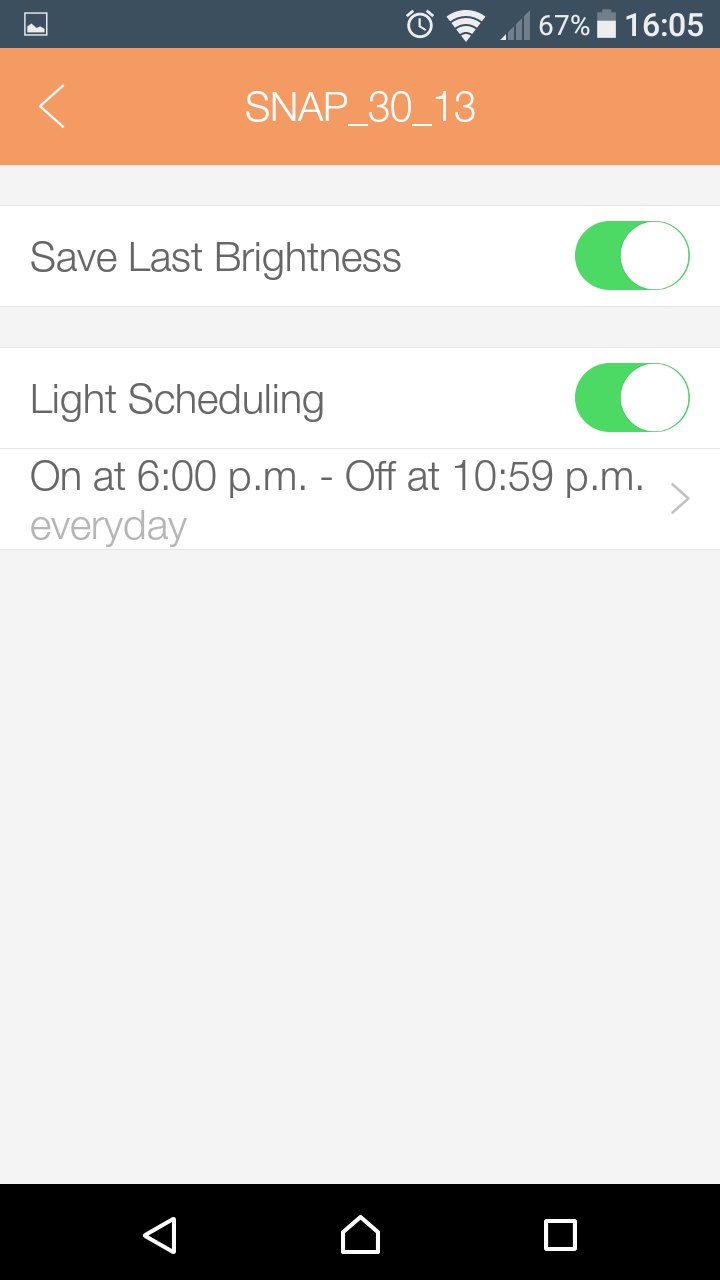The width and height of the screenshot is (720, 1280).
Task: Go back using the header arrow
Action: 52,106
